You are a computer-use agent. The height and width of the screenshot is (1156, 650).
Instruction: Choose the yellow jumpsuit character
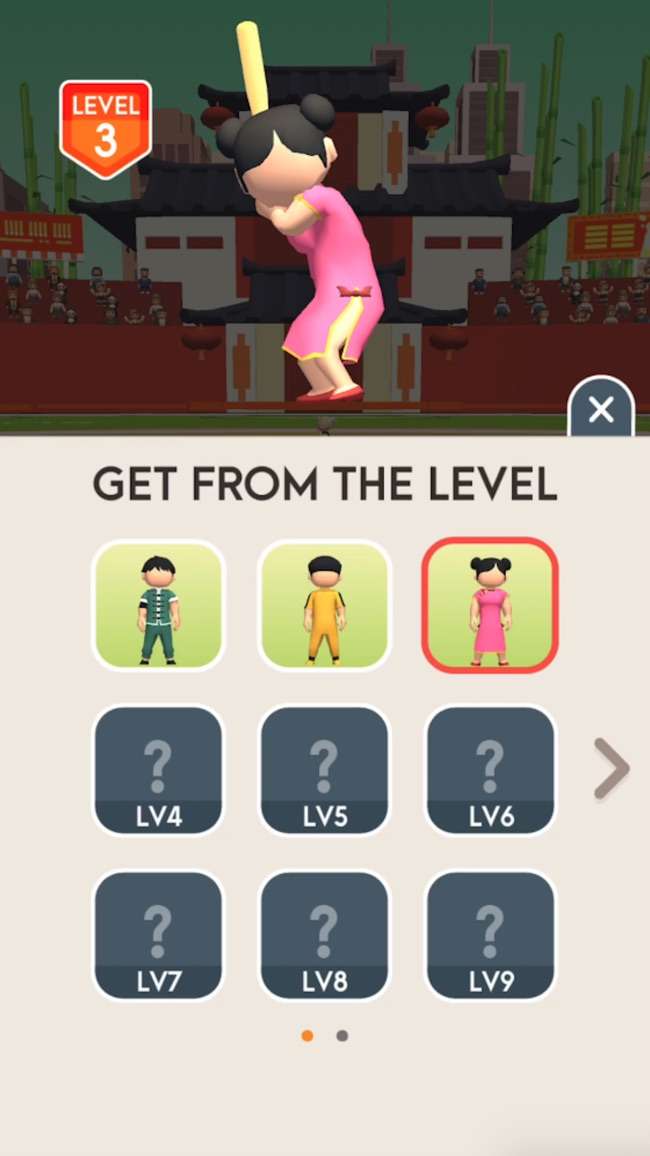pos(324,605)
